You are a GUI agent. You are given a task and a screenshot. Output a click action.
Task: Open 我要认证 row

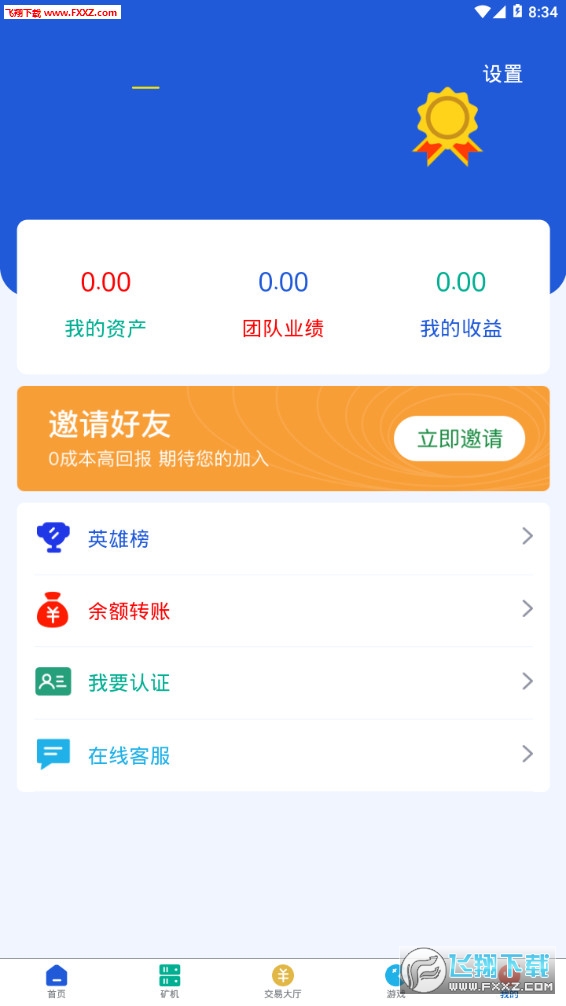click(283, 683)
